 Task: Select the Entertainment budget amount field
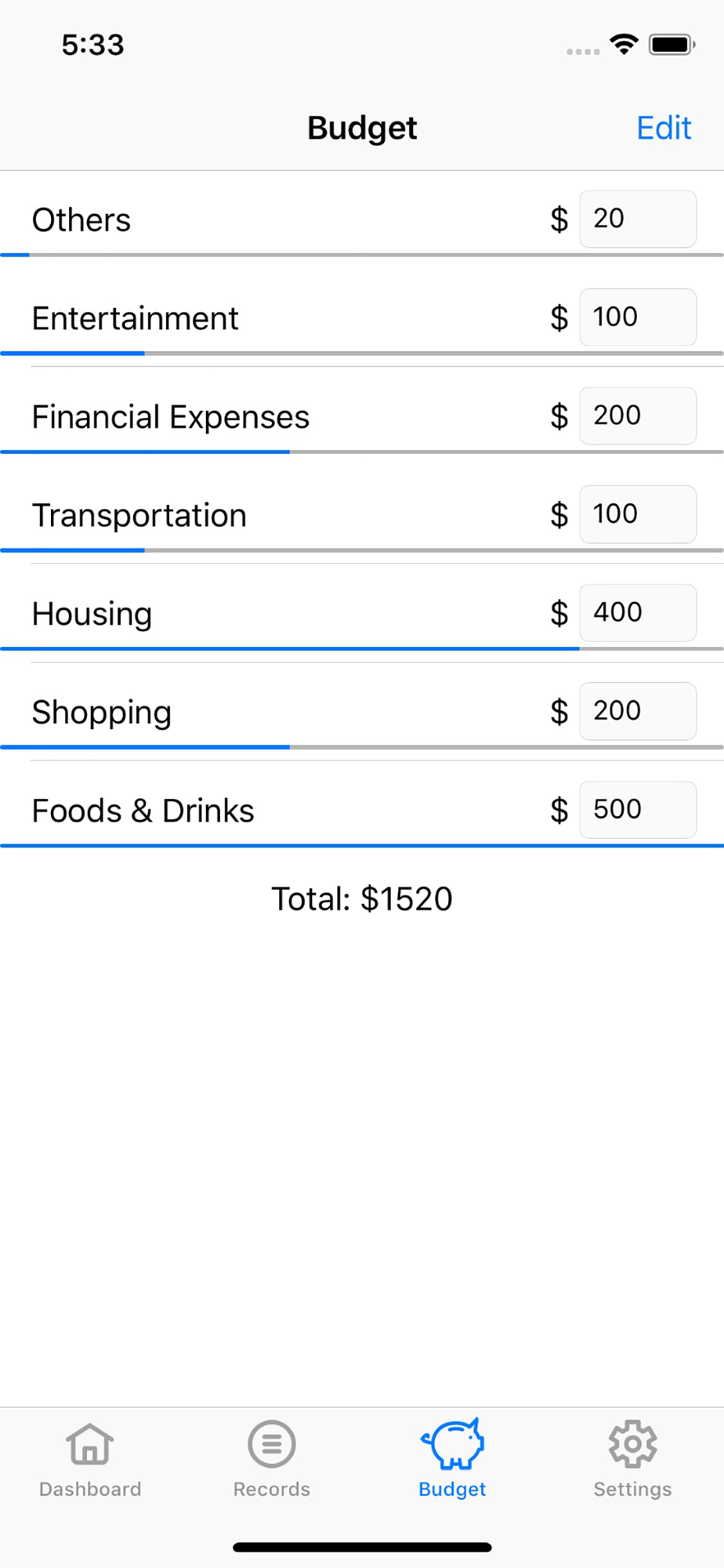tap(638, 318)
